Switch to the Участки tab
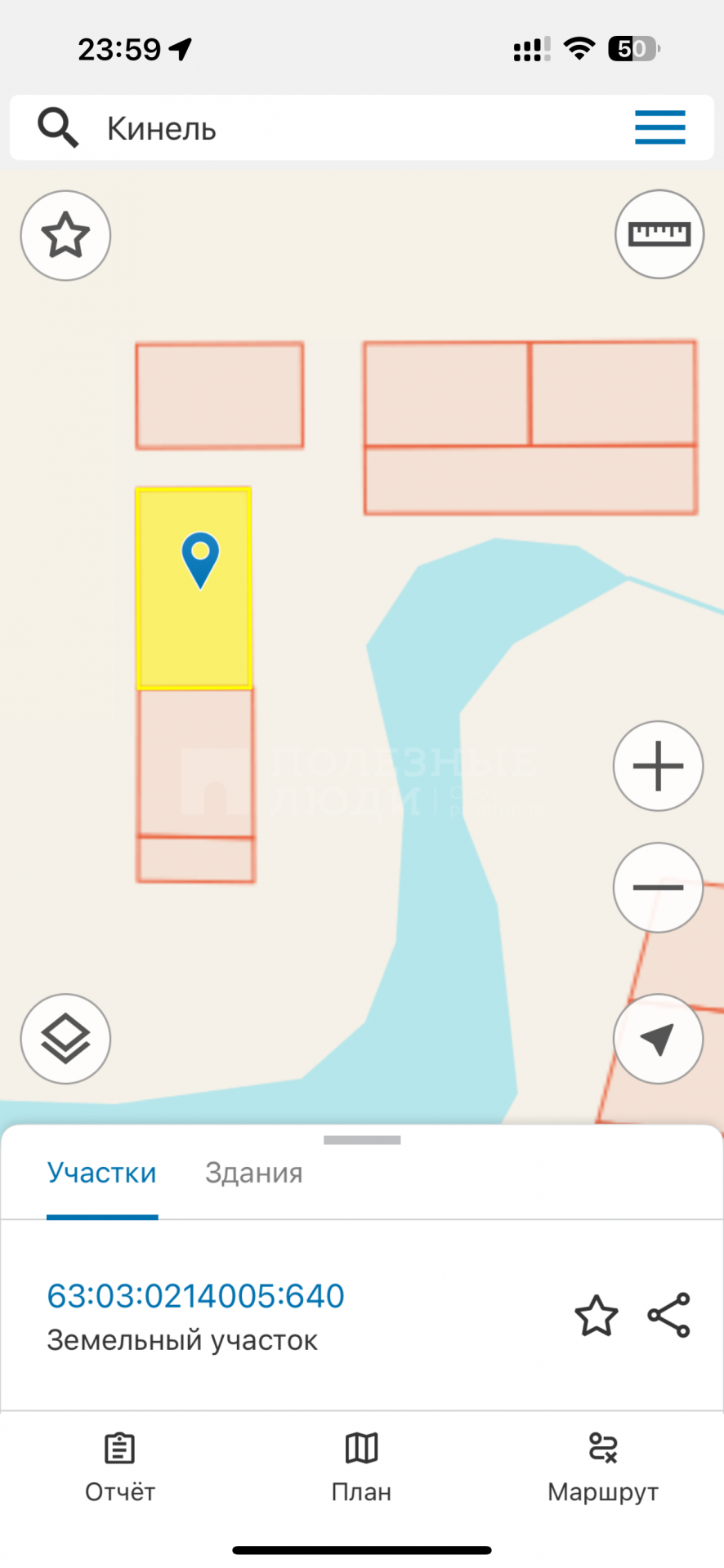 point(101,1173)
